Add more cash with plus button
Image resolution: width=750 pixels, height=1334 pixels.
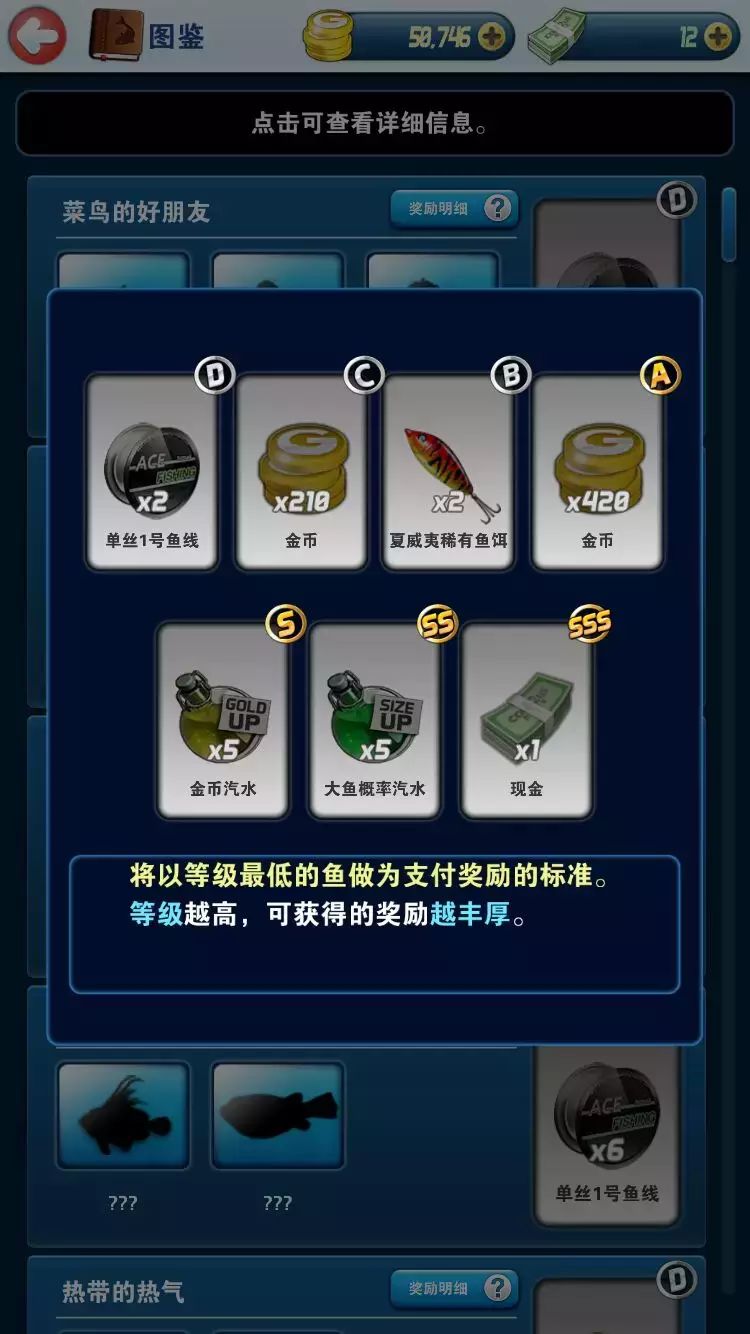pos(718,38)
